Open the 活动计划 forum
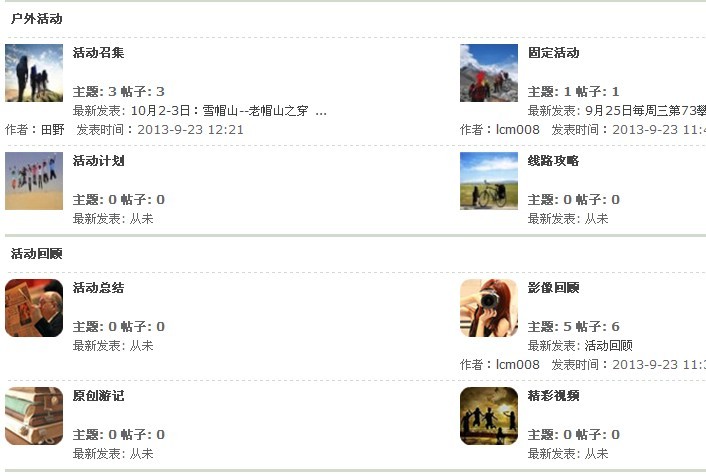The image size is (706, 476). coord(98,161)
